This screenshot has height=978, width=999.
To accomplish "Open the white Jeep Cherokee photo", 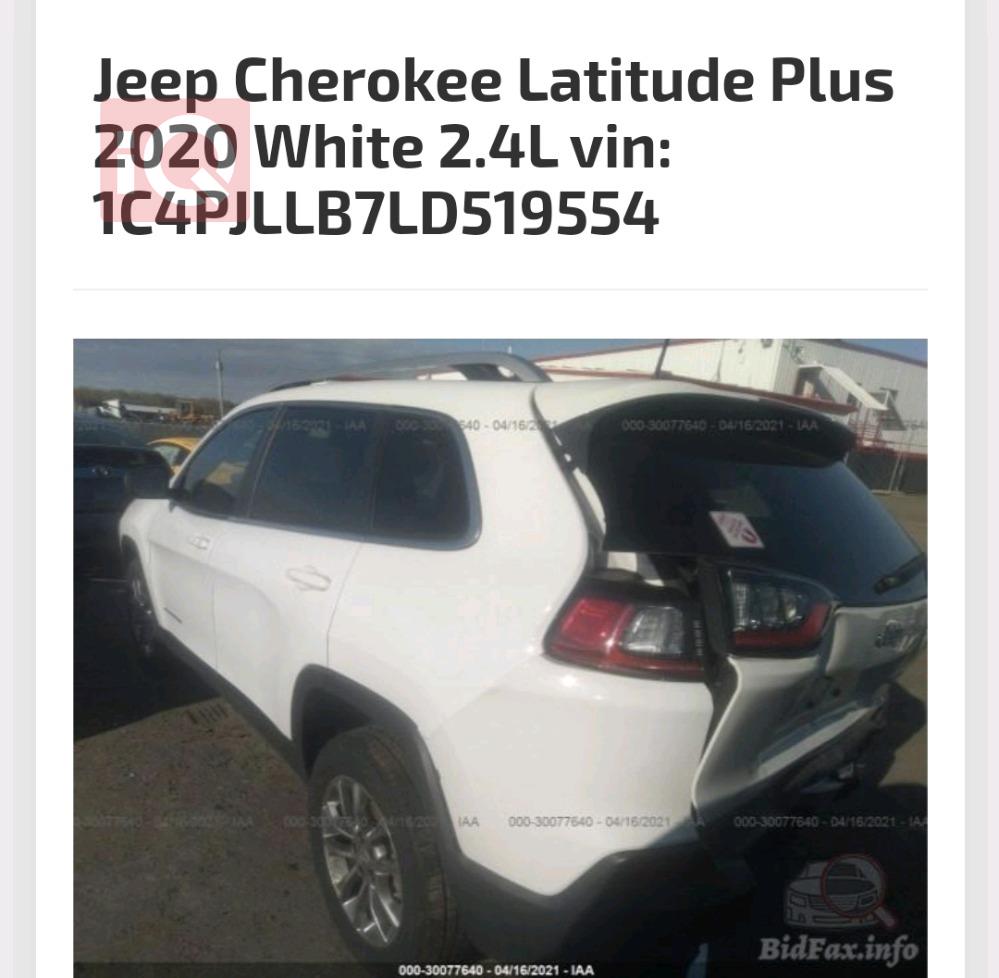I will 500,657.
